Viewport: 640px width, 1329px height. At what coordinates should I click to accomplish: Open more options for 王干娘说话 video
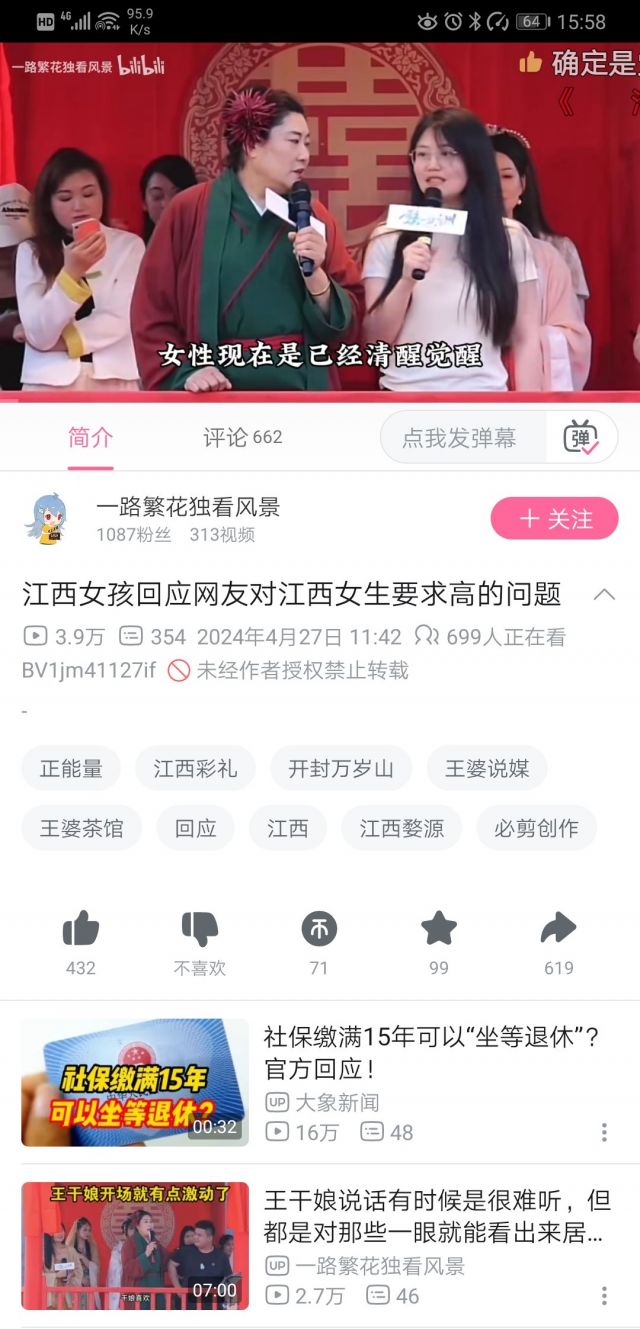pyautogui.click(x=604, y=1296)
